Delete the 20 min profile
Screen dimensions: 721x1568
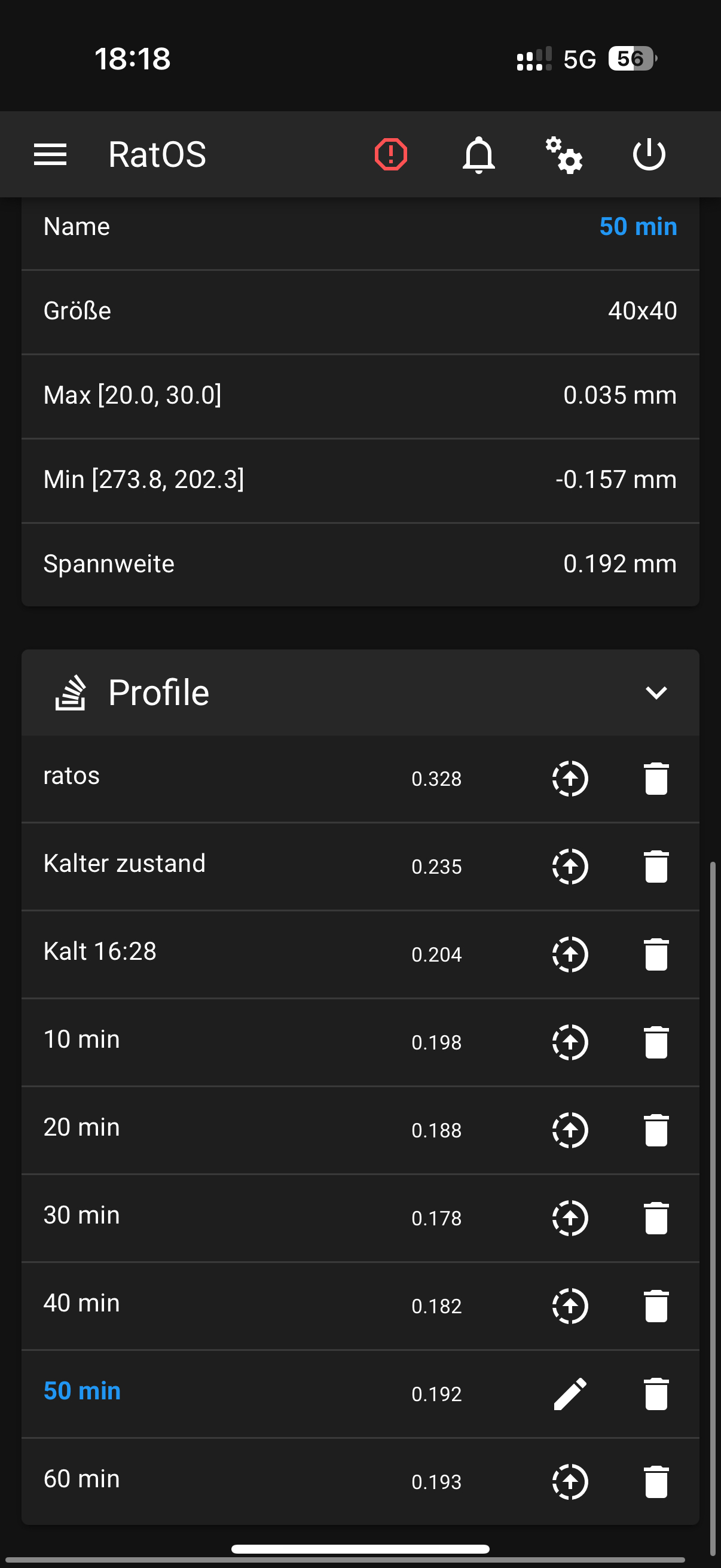656,1130
